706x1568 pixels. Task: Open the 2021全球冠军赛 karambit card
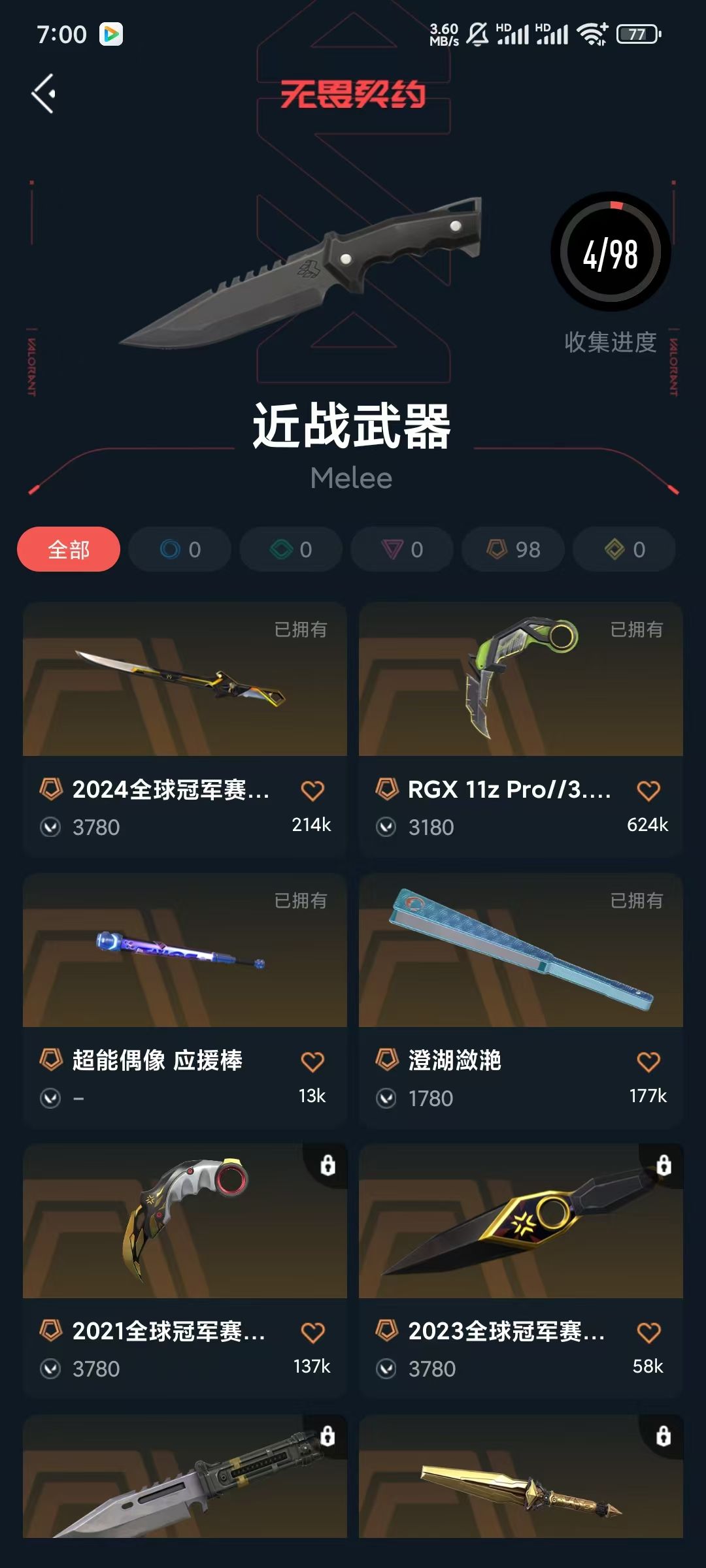pos(185,1271)
